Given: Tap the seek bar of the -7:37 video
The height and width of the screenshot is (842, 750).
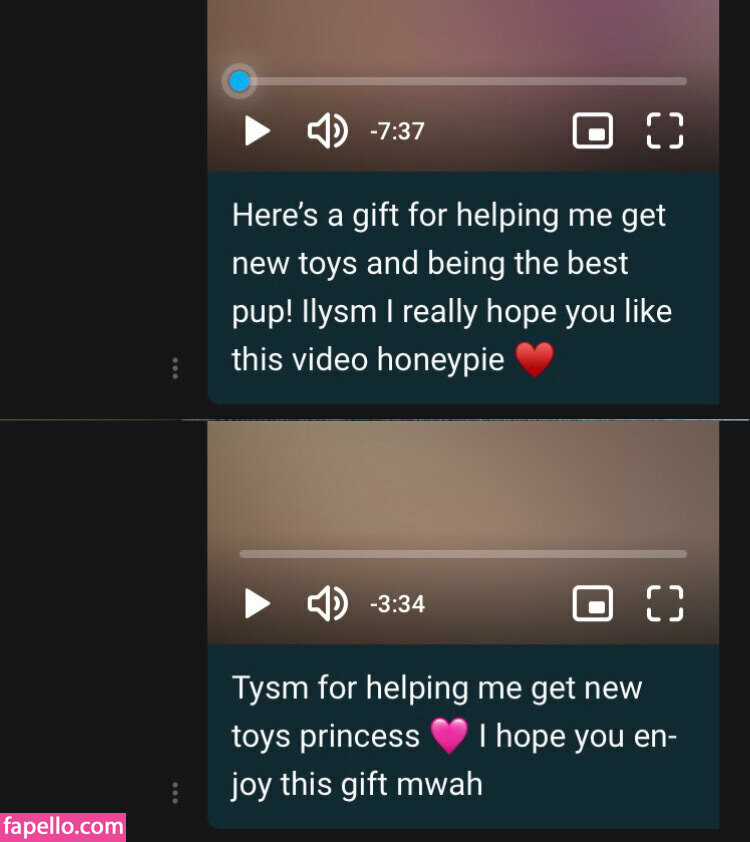Looking at the screenshot, I should tap(463, 81).
